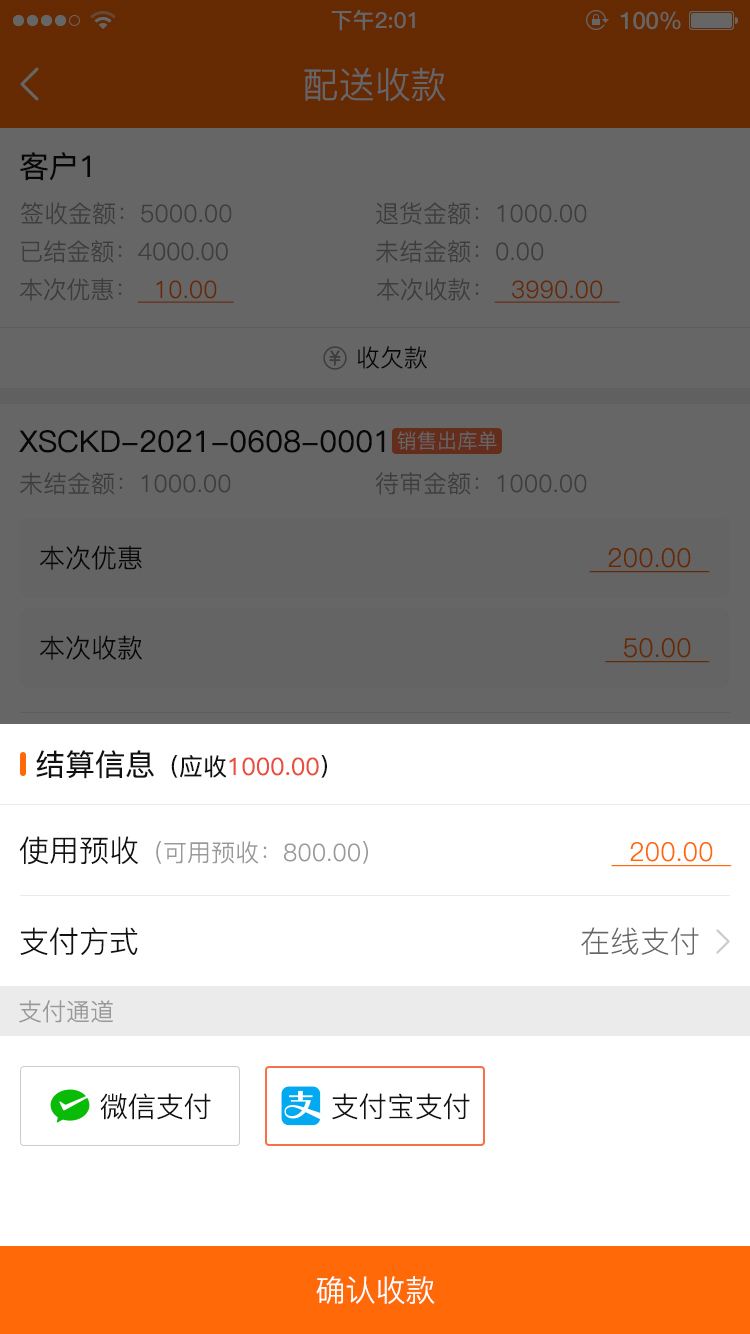The height and width of the screenshot is (1334, 750).
Task: Edit the 使用预收 amount field showing 200.00
Action: (671, 852)
